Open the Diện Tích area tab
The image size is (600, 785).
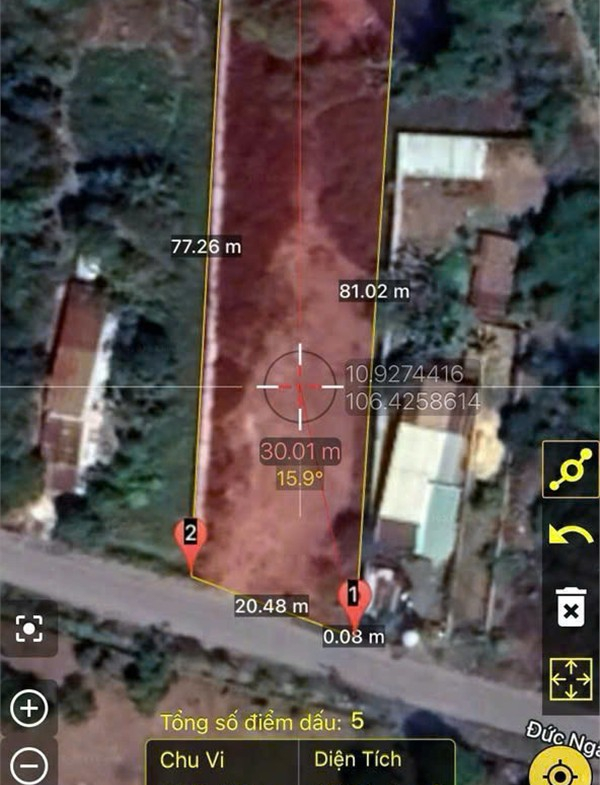click(358, 760)
